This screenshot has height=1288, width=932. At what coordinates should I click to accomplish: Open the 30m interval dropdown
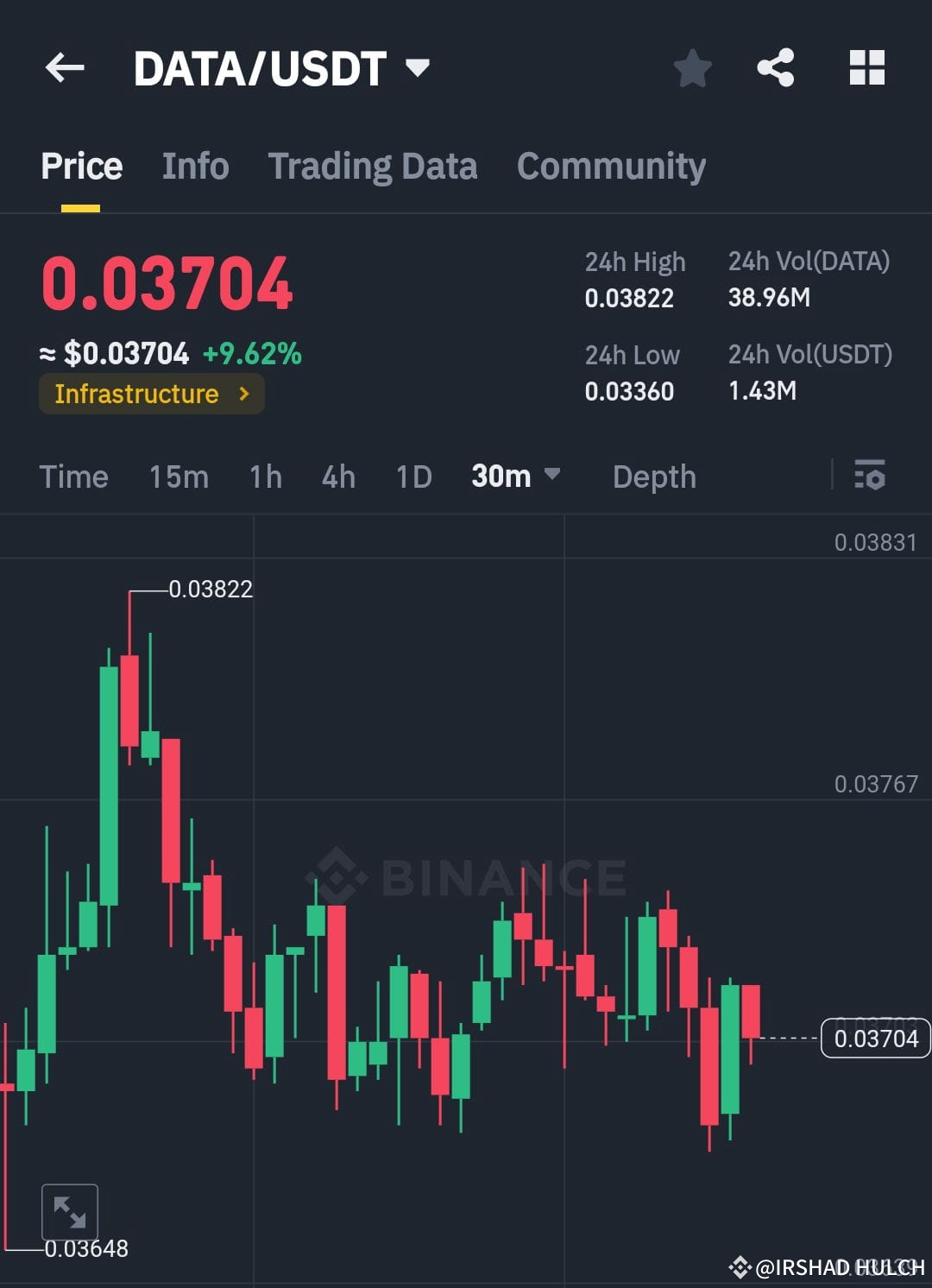[x=515, y=476]
